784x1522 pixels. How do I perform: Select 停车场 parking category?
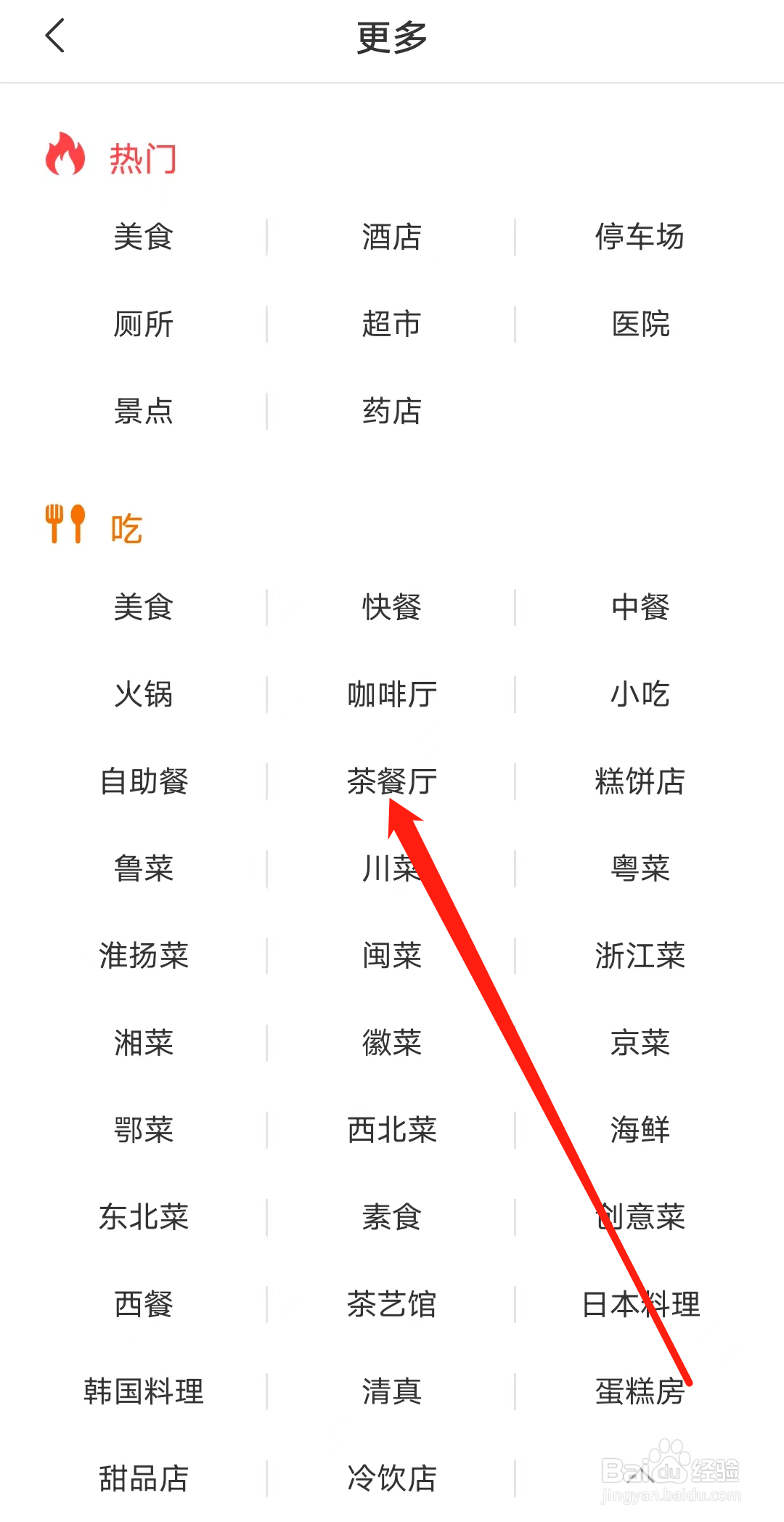pos(639,237)
